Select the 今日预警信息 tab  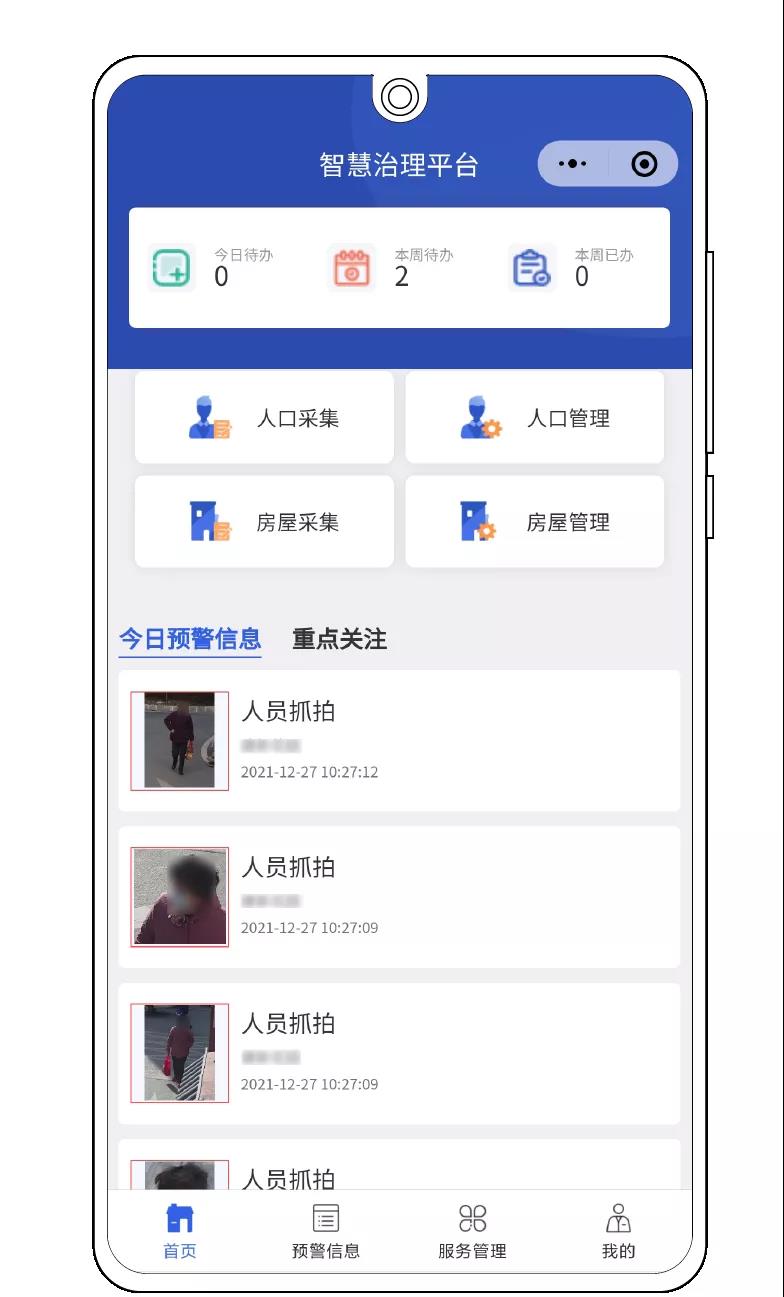point(190,639)
